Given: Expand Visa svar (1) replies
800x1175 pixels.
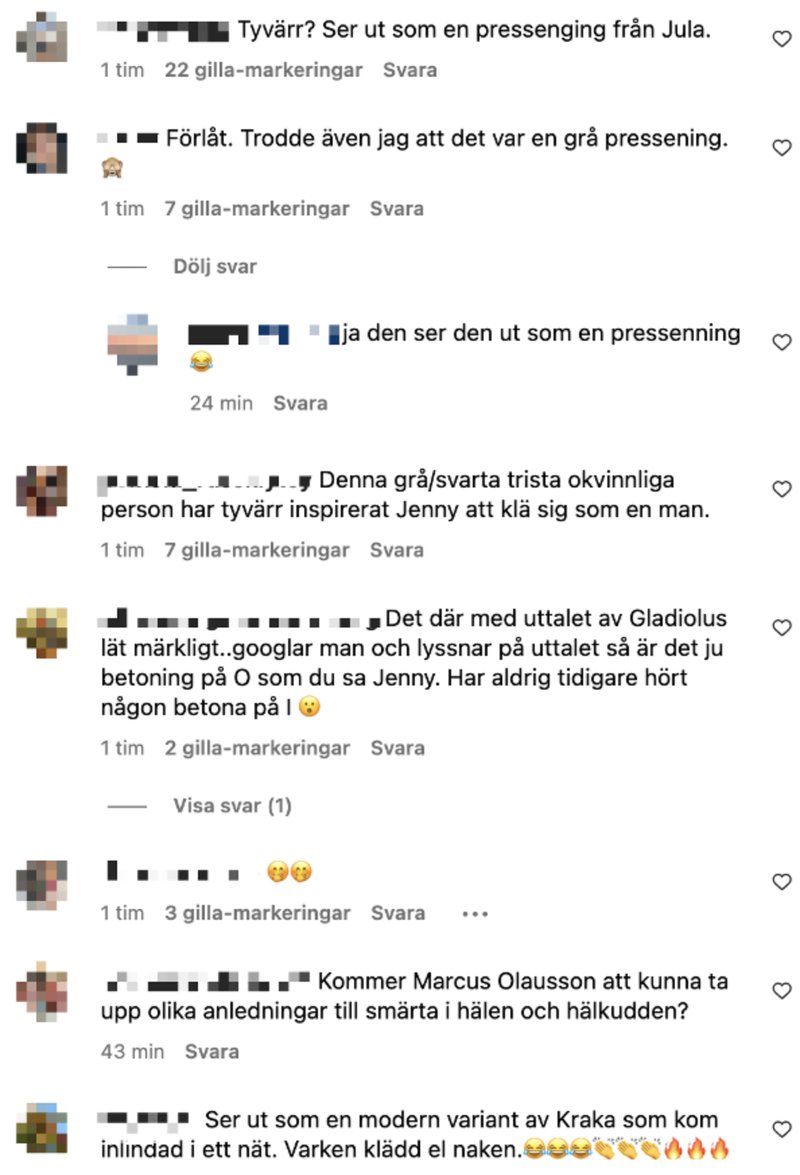Looking at the screenshot, I should pyautogui.click(x=232, y=806).
